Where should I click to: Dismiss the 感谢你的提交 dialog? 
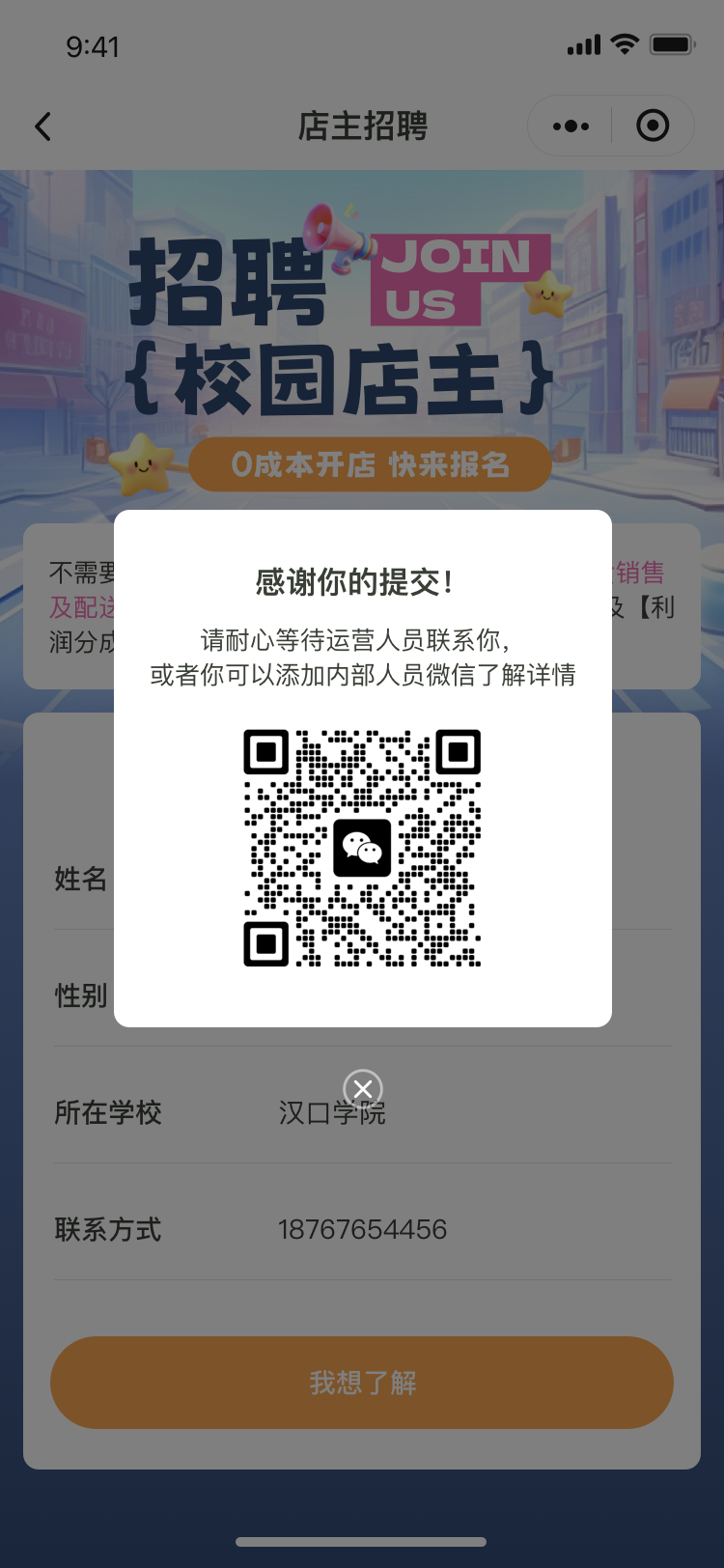[x=363, y=1089]
